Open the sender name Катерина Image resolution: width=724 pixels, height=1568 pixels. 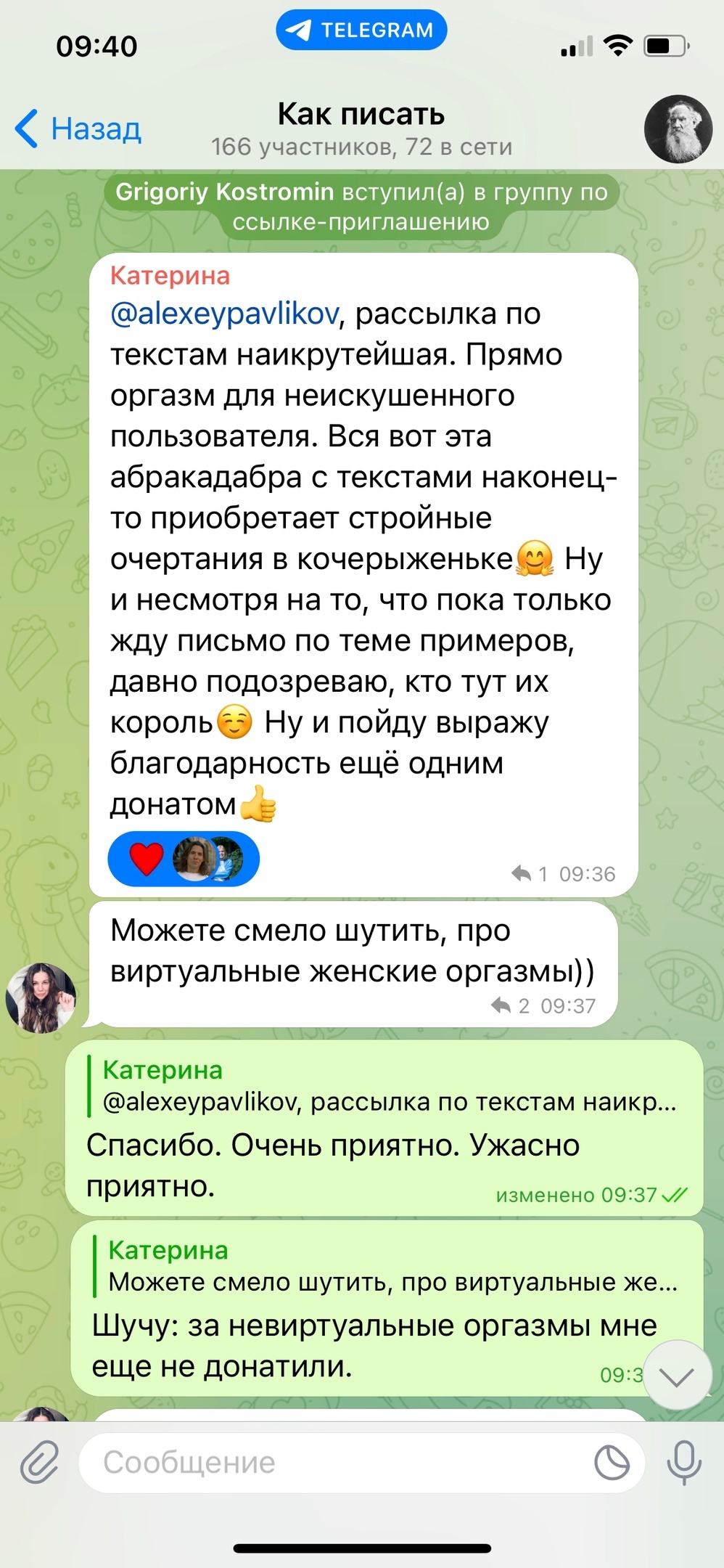[170, 276]
